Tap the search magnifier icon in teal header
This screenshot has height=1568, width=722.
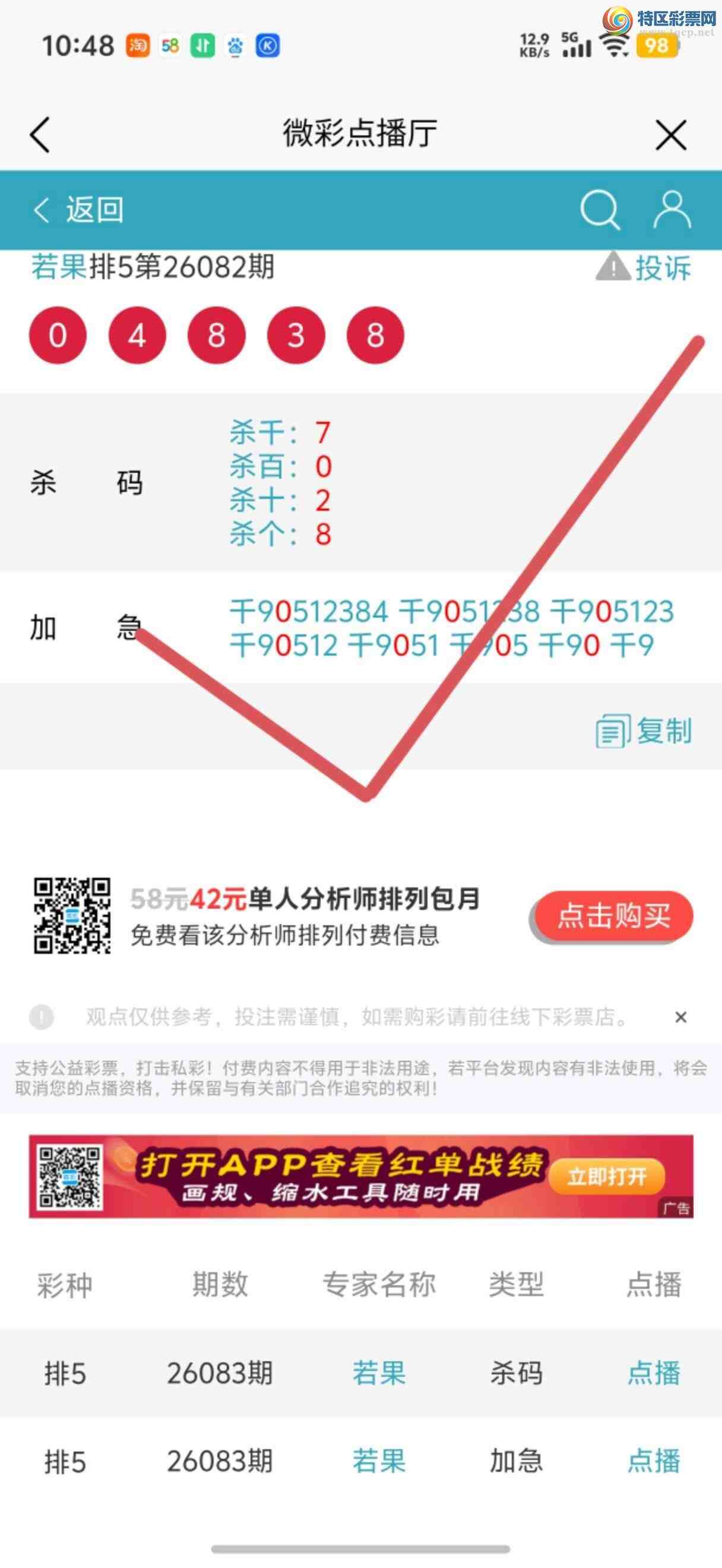tap(600, 211)
